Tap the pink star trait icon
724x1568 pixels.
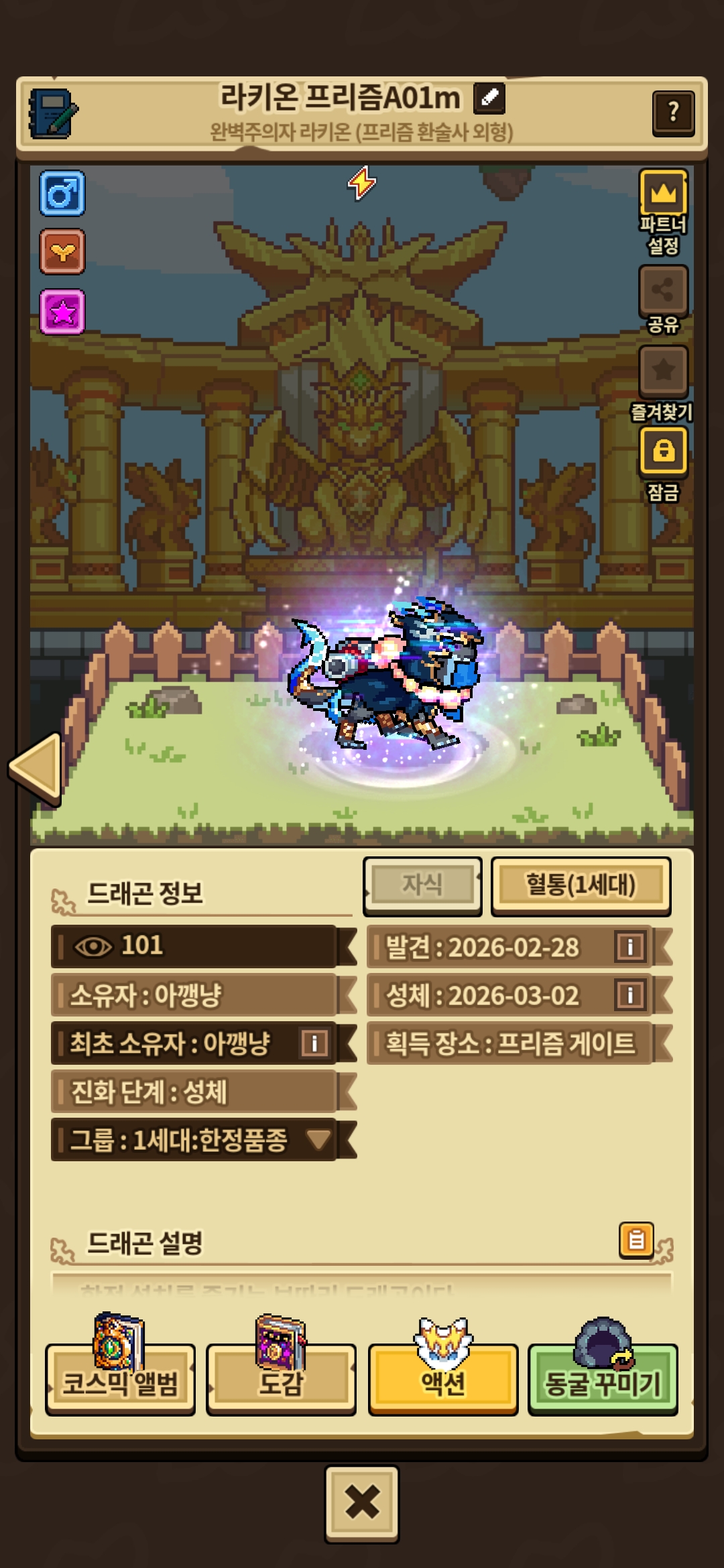pyautogui.click(x=62, y=312)
